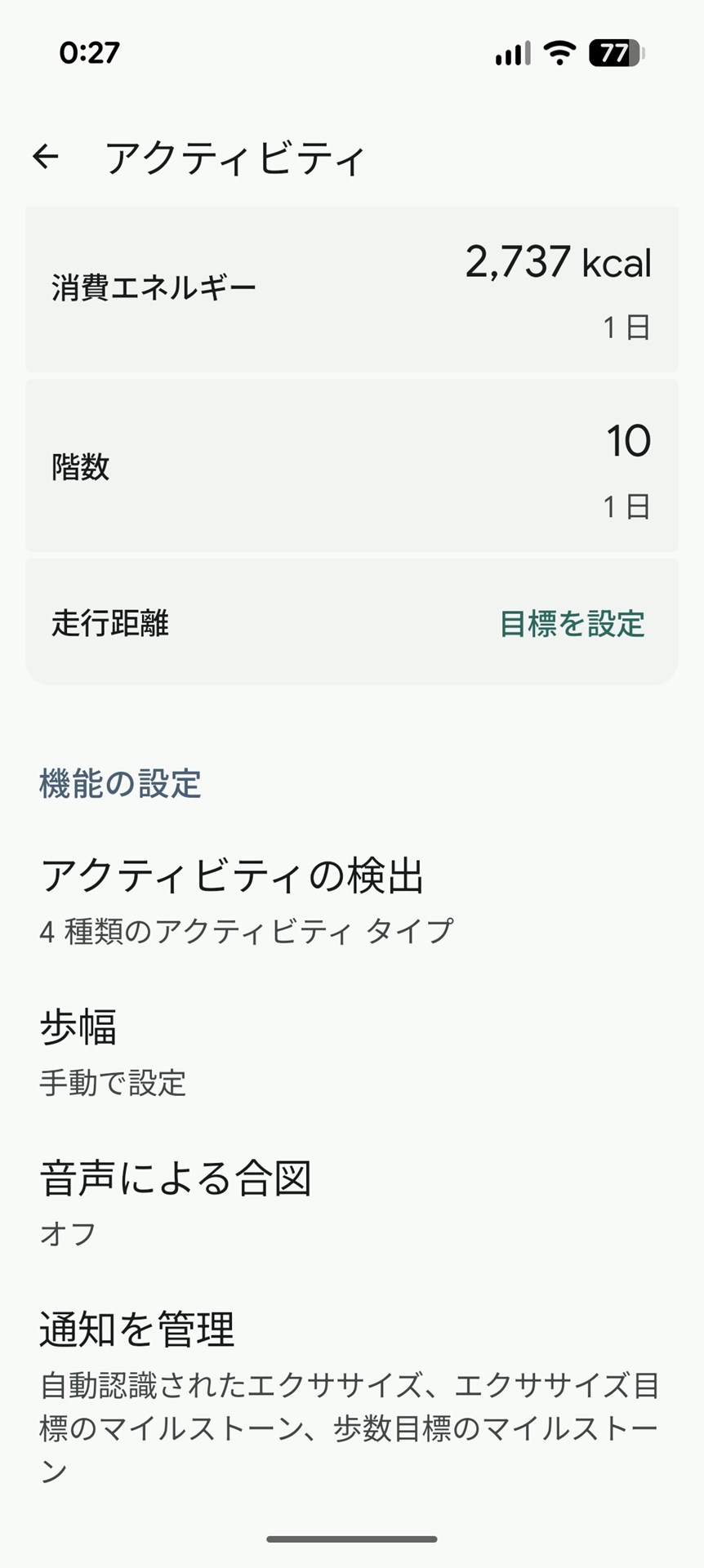Open the 消費エネルギー goal card

pyautogui.click(x=351, y=290)
